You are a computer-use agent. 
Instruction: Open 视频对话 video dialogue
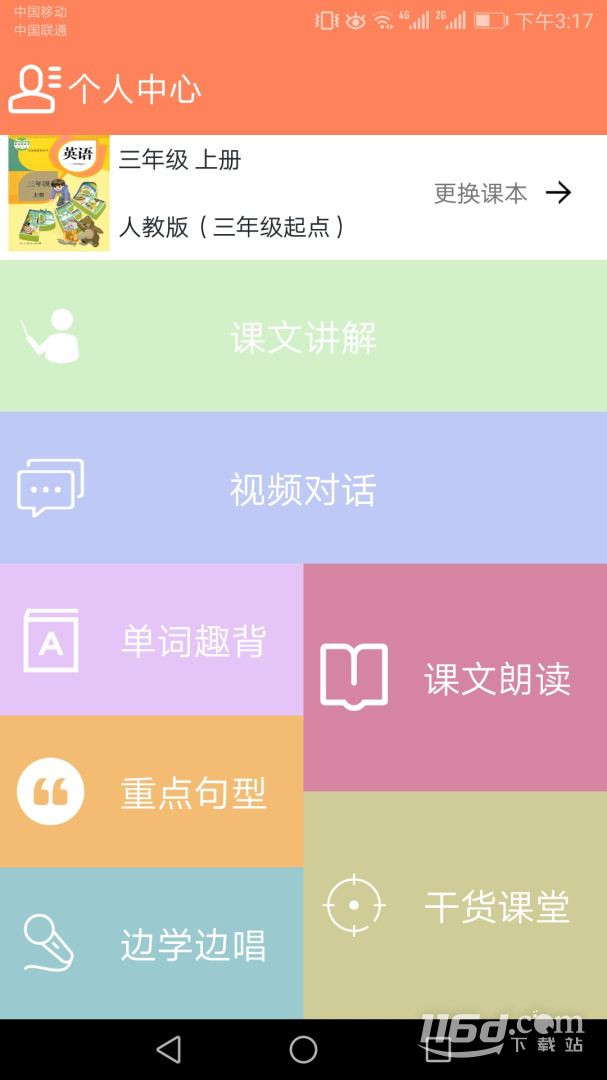303,489
